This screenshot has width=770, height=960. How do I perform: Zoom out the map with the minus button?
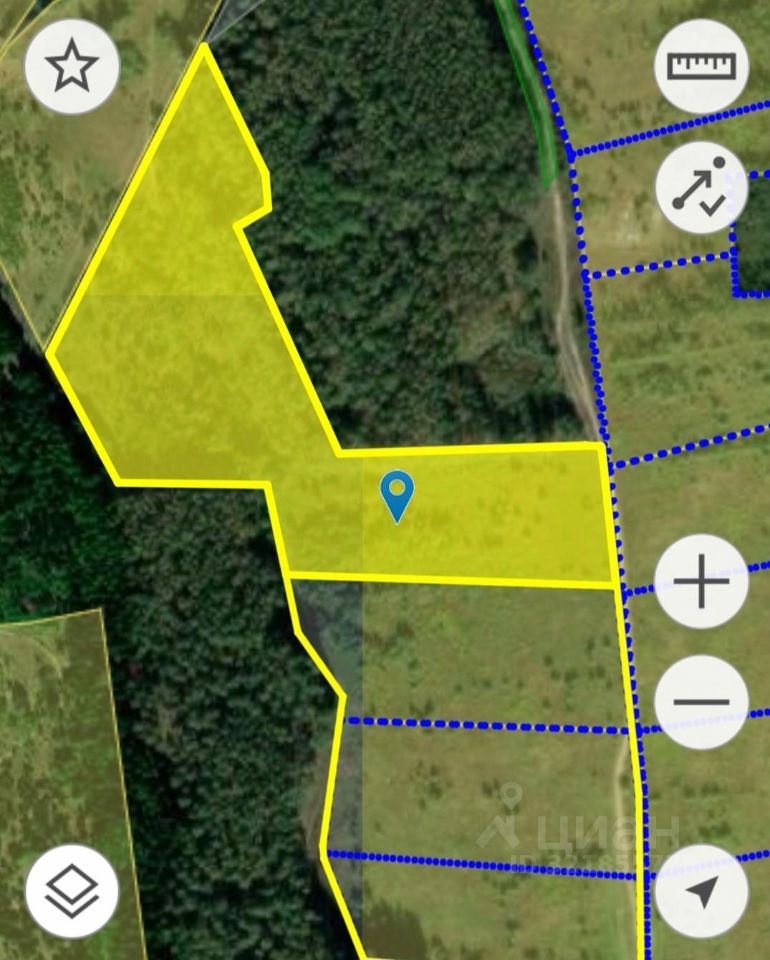701,701
